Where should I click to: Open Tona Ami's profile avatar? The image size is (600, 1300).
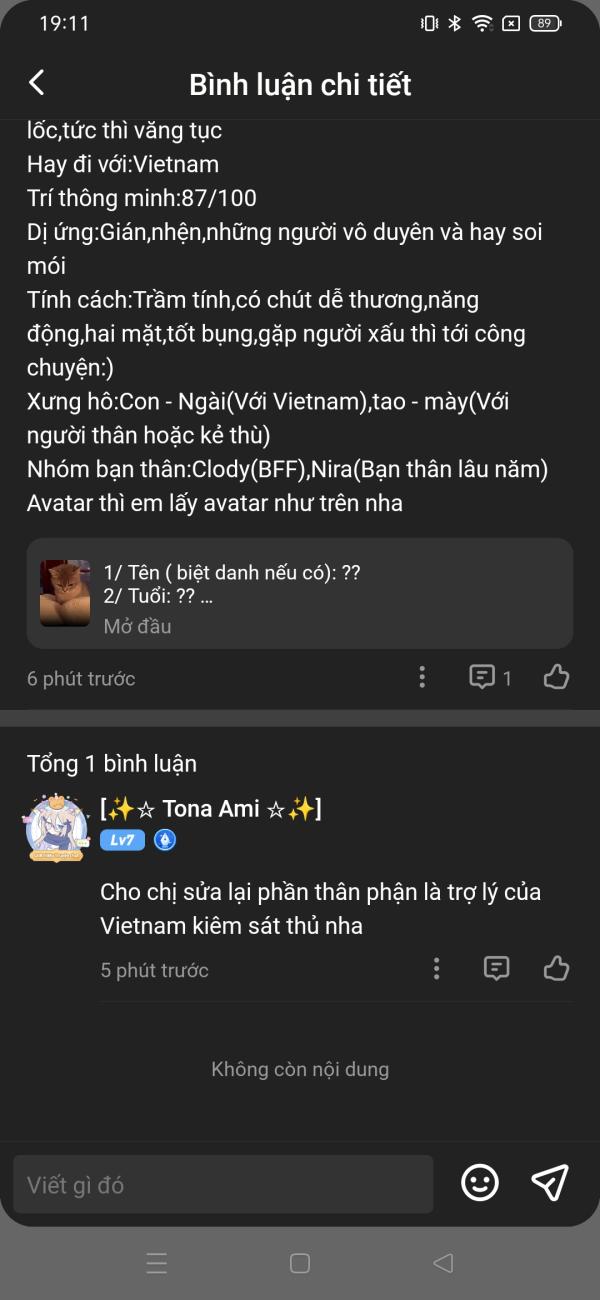[55, 828]
